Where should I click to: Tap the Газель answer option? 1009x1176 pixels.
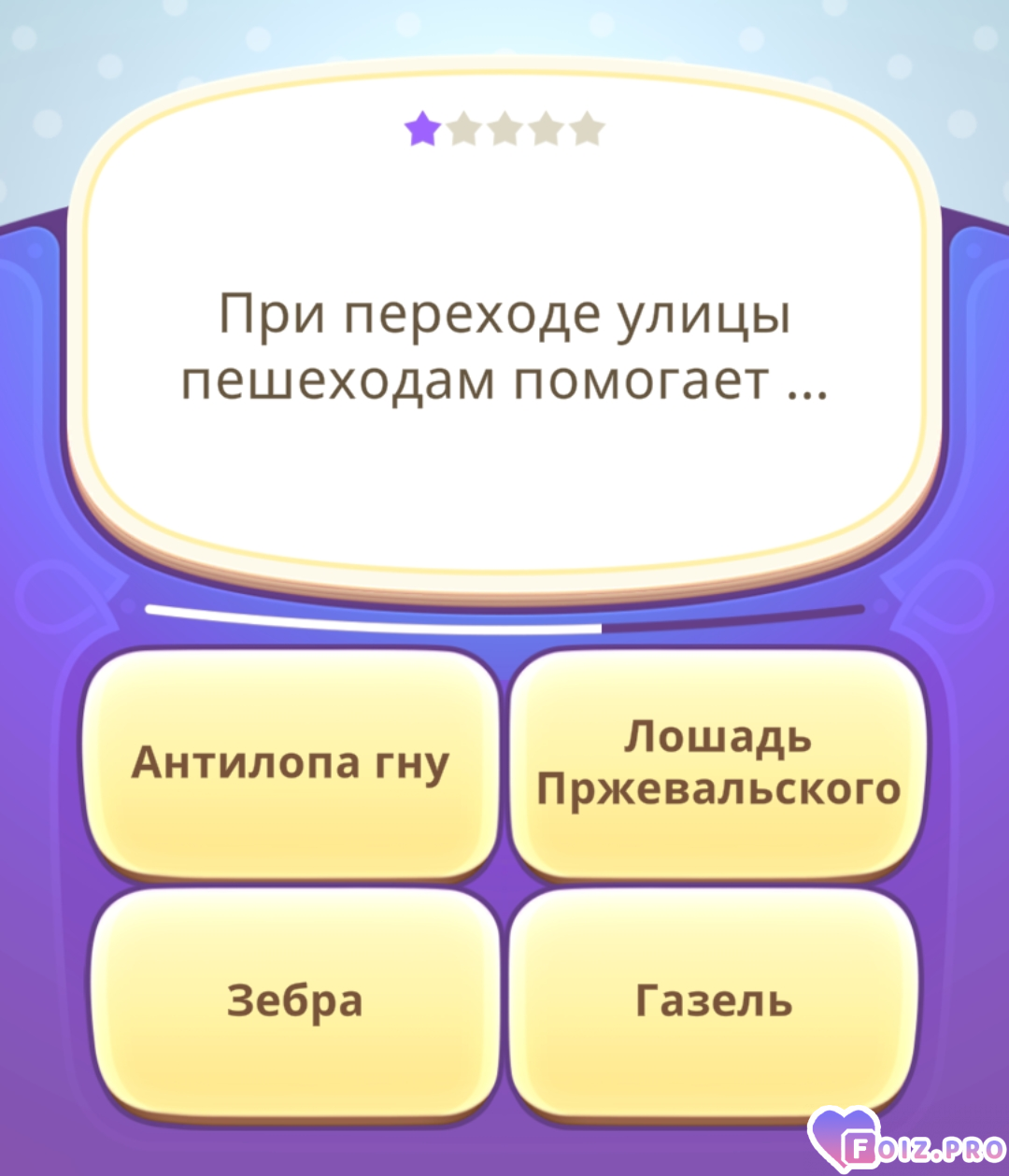coord(715,1001)
